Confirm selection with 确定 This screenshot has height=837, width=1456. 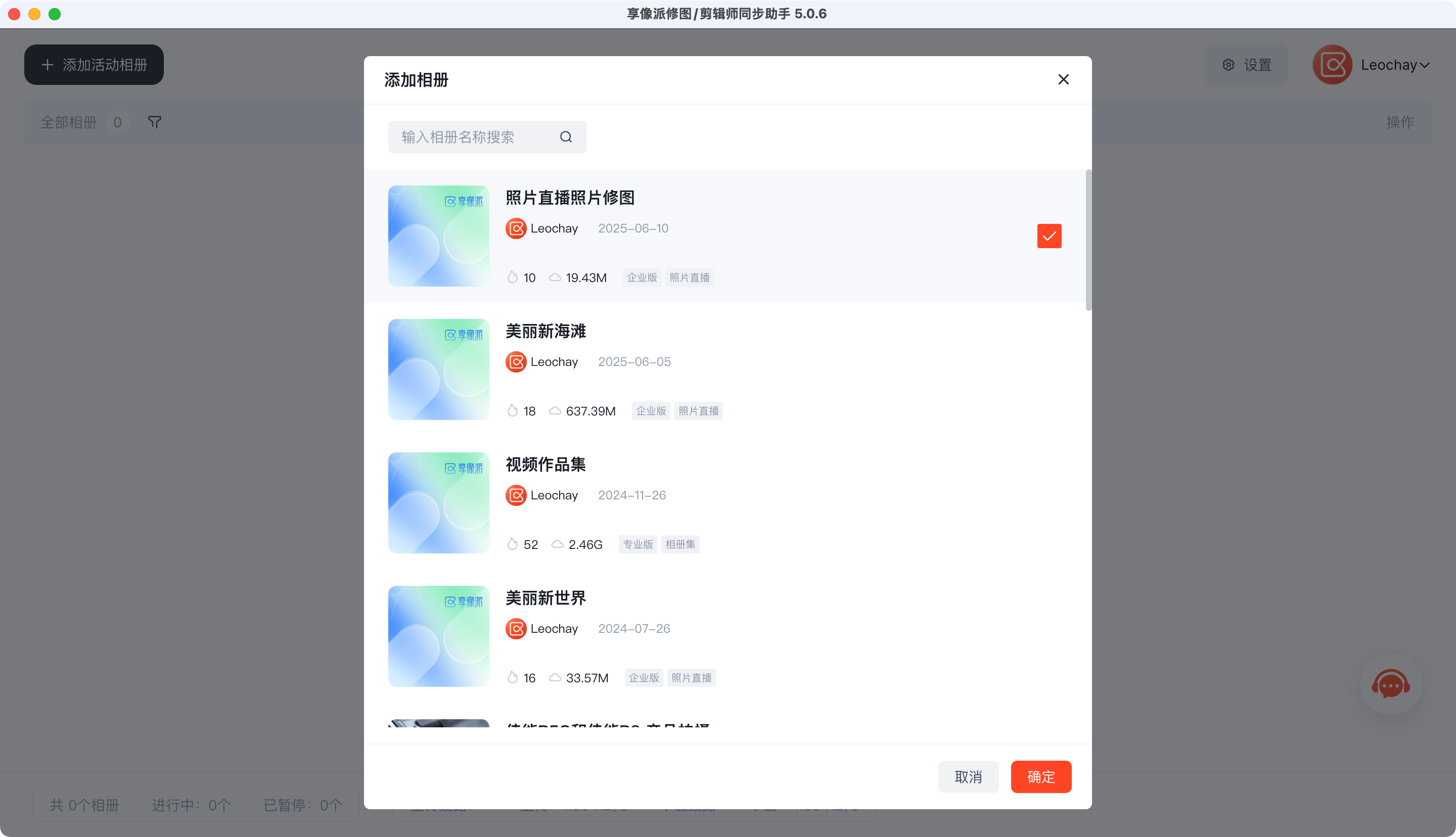1040,777
